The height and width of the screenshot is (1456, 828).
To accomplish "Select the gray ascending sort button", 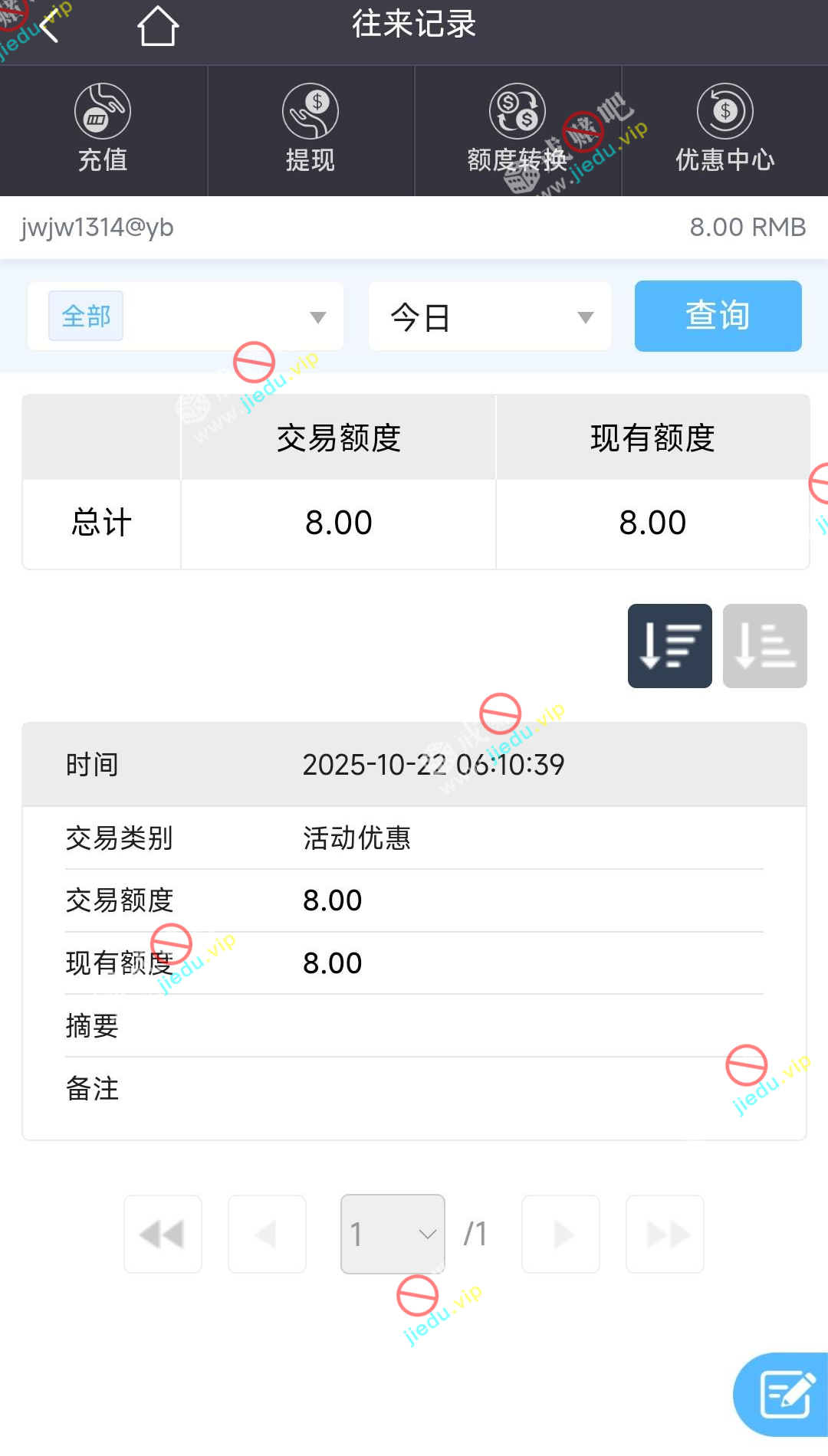I will pos(764,646).
